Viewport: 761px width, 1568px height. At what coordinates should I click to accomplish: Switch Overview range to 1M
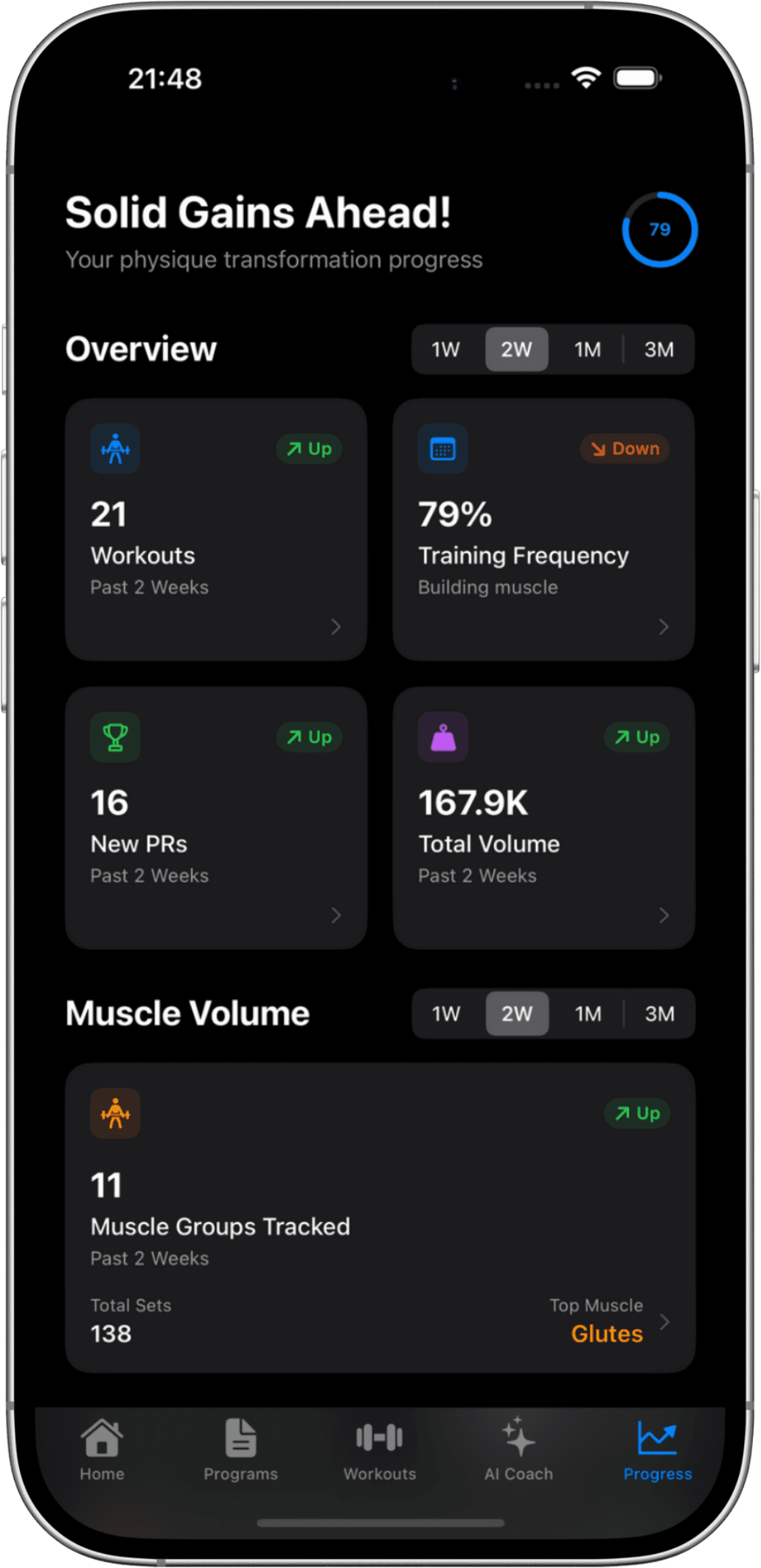(588, 349)
